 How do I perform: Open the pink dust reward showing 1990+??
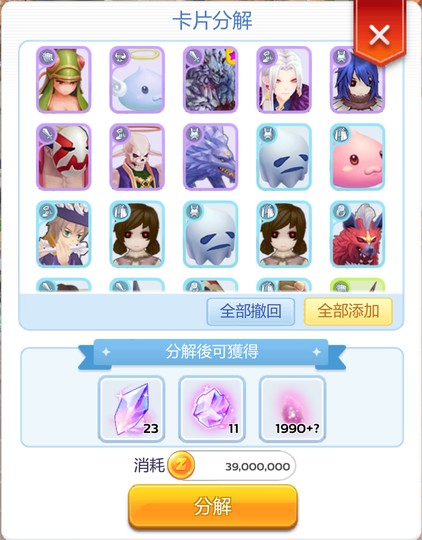point(292,409)
